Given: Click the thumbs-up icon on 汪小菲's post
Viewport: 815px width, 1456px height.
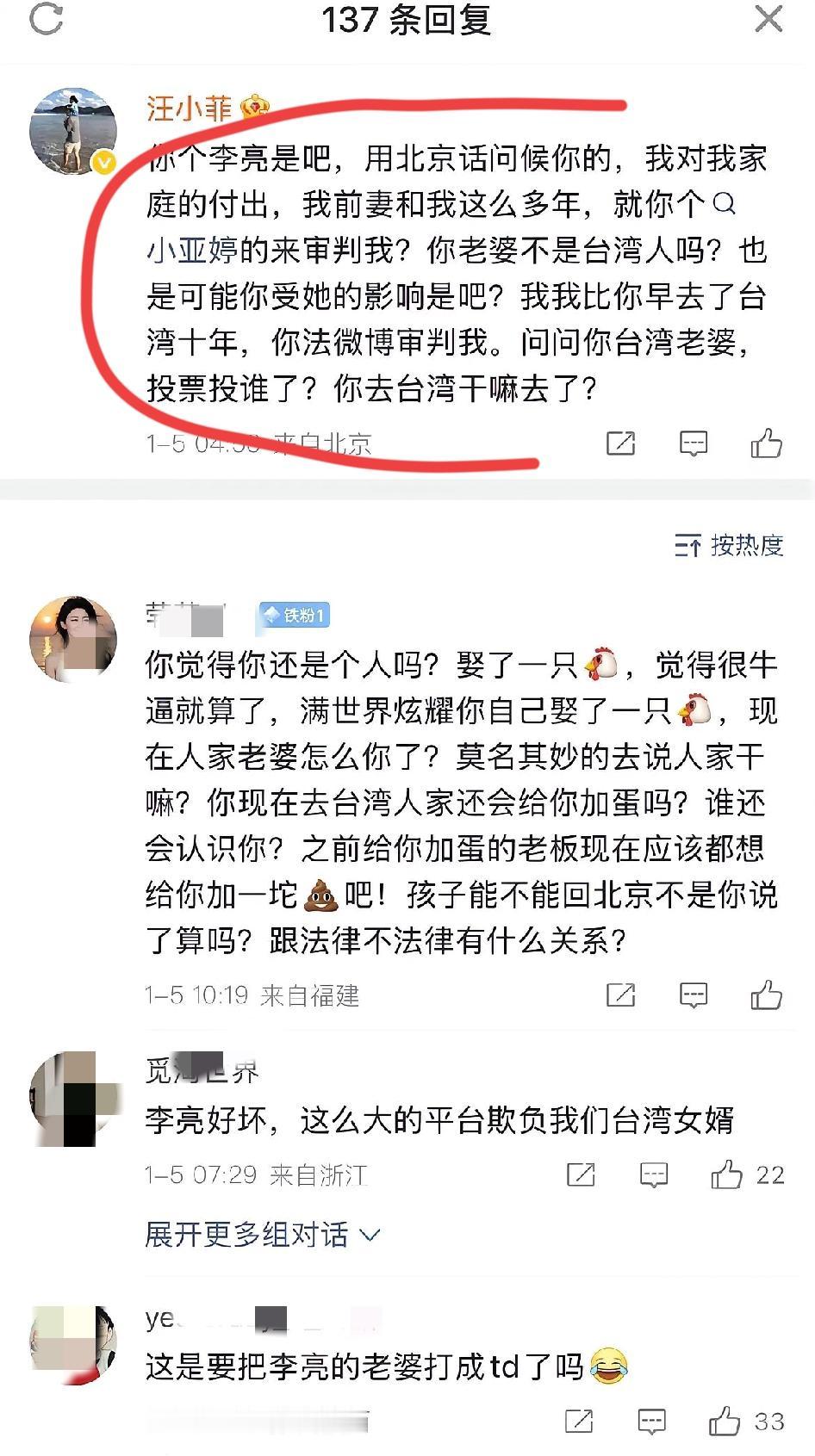Looking at the screenshot, I should (x=765, y=442).
